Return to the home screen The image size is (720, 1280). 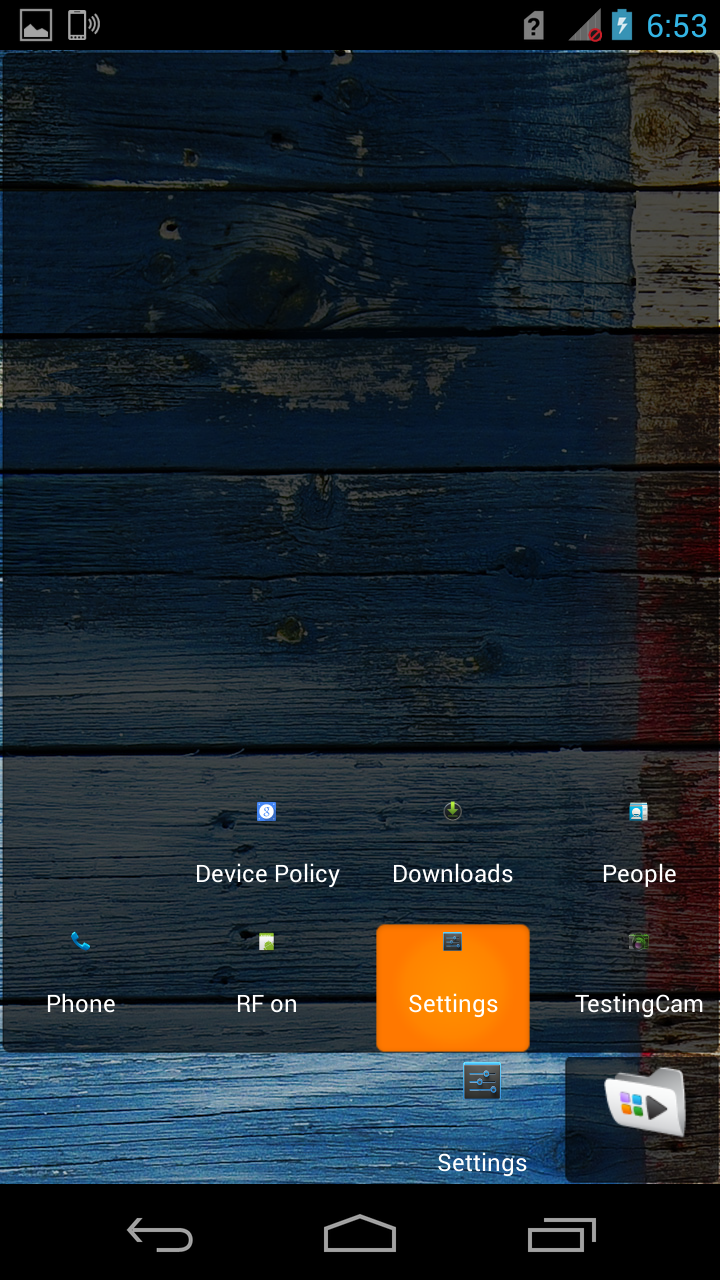point(360,1235)
